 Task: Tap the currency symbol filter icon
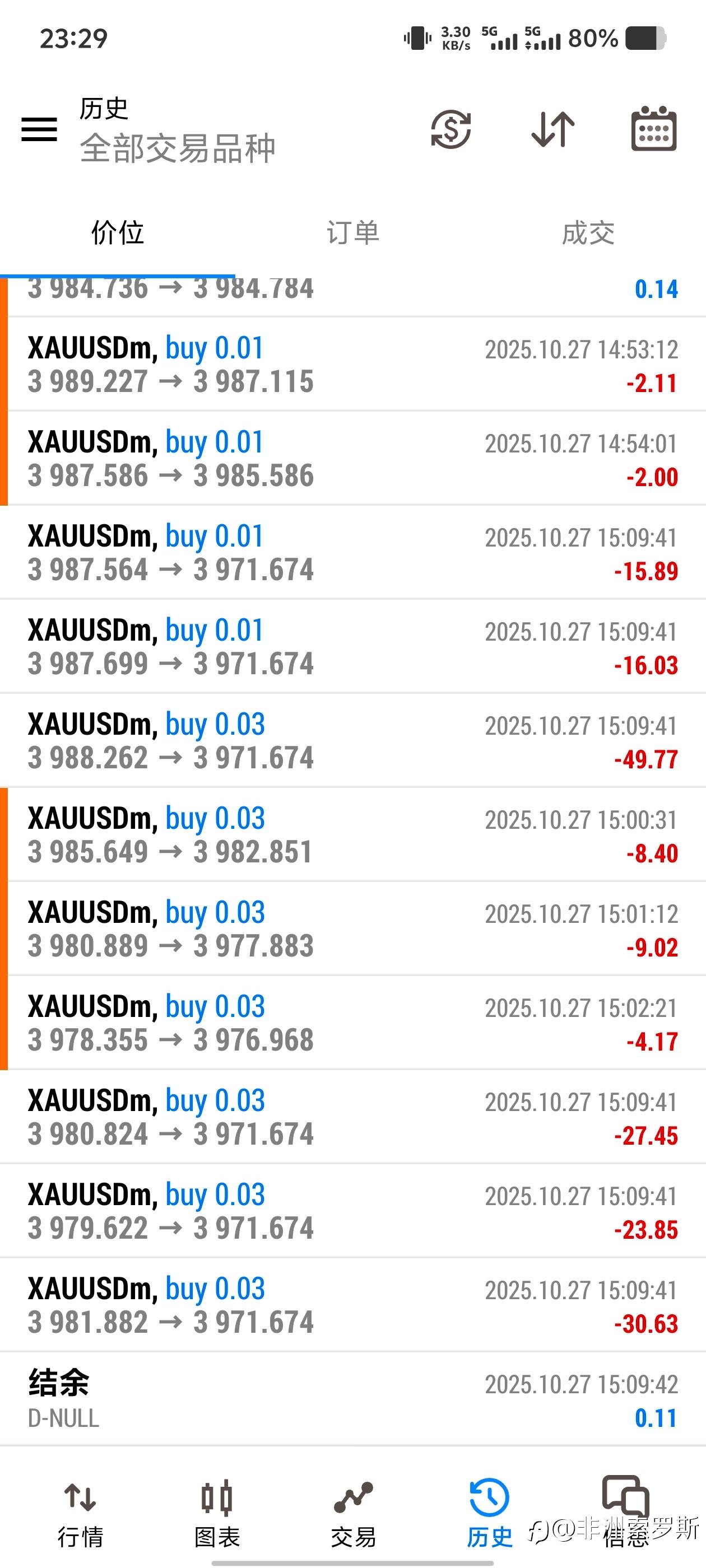tap(450, 129)
